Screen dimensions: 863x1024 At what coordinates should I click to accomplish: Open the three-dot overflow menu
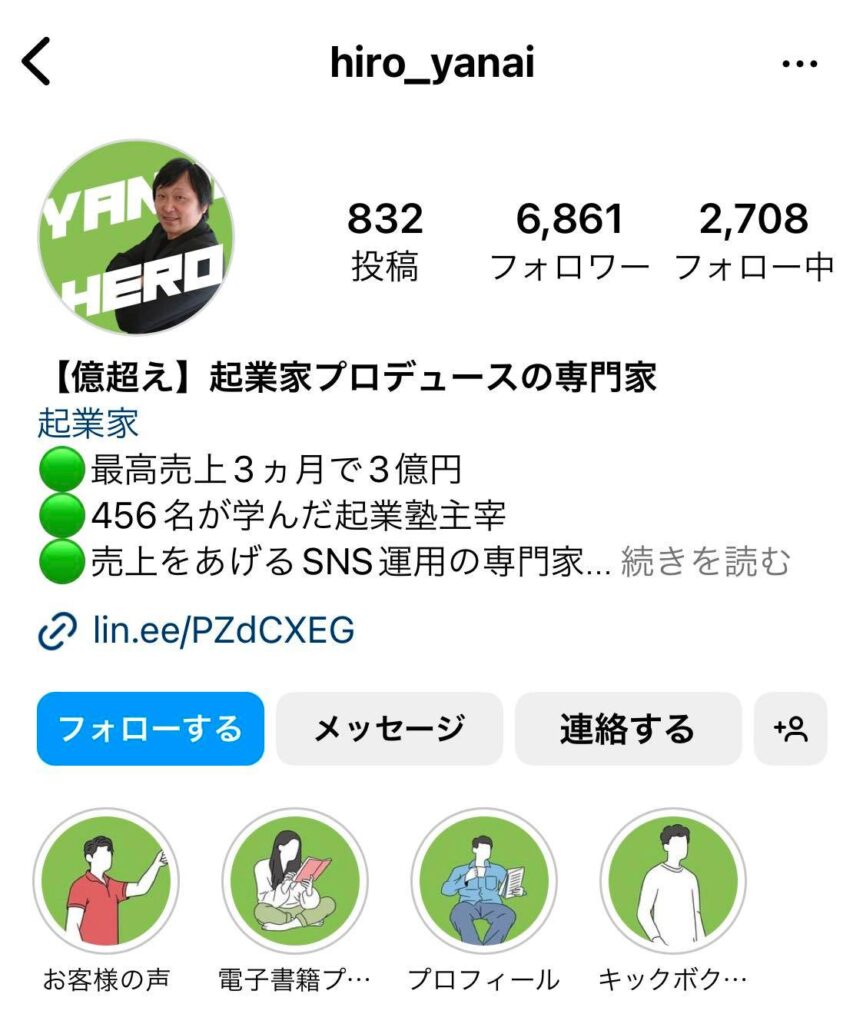coord(799,64)
